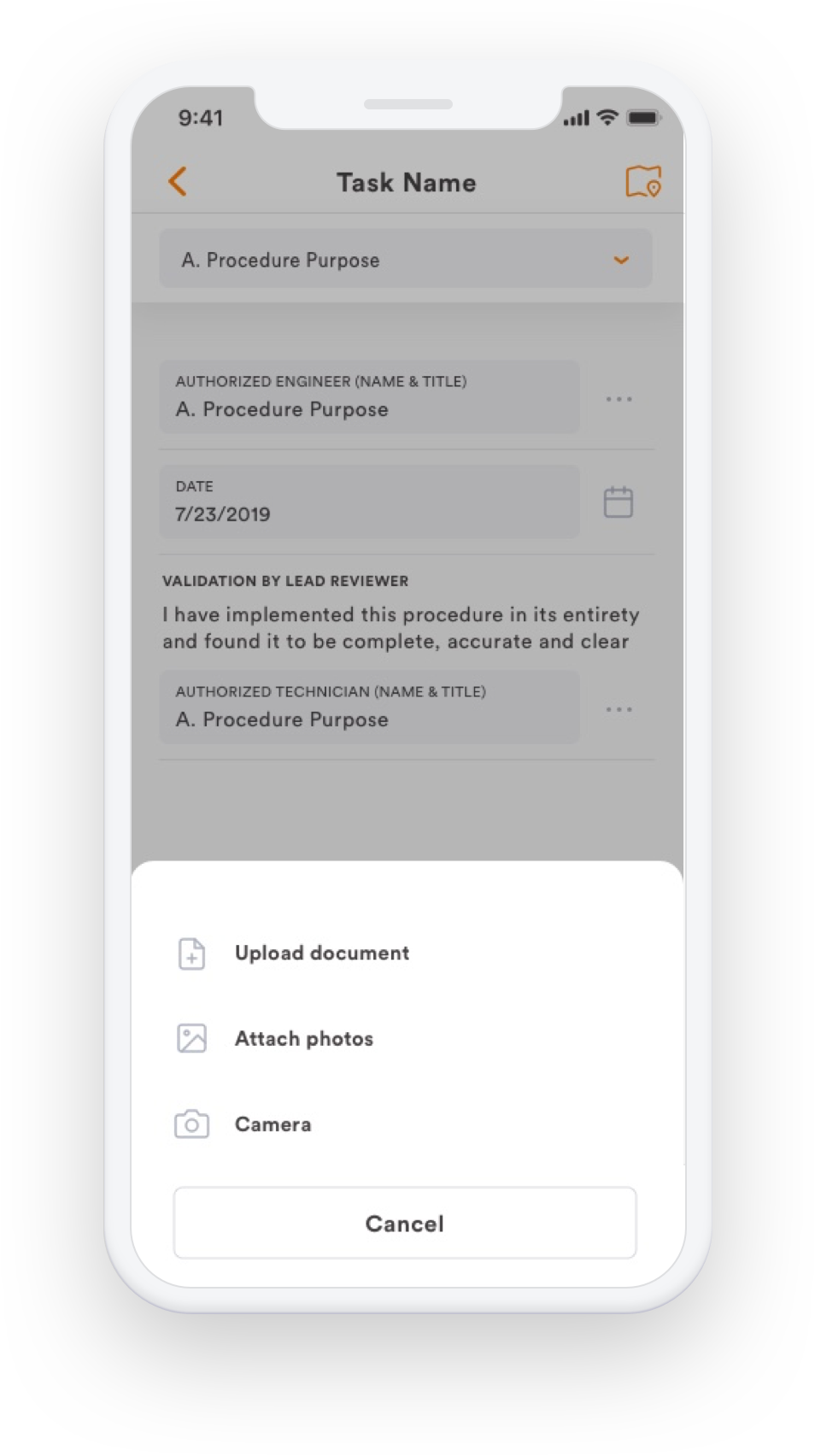815x1456 pixels.
Task: Open more options beside Authorized Engineer
Action: [619, 399]
